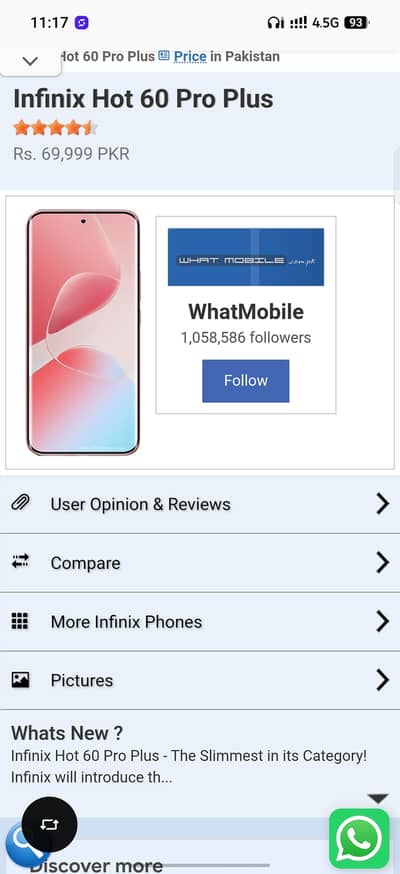Open the WhatsApp chat button
Viewport: 400px width, 874px height.
(x=359, y=838)
